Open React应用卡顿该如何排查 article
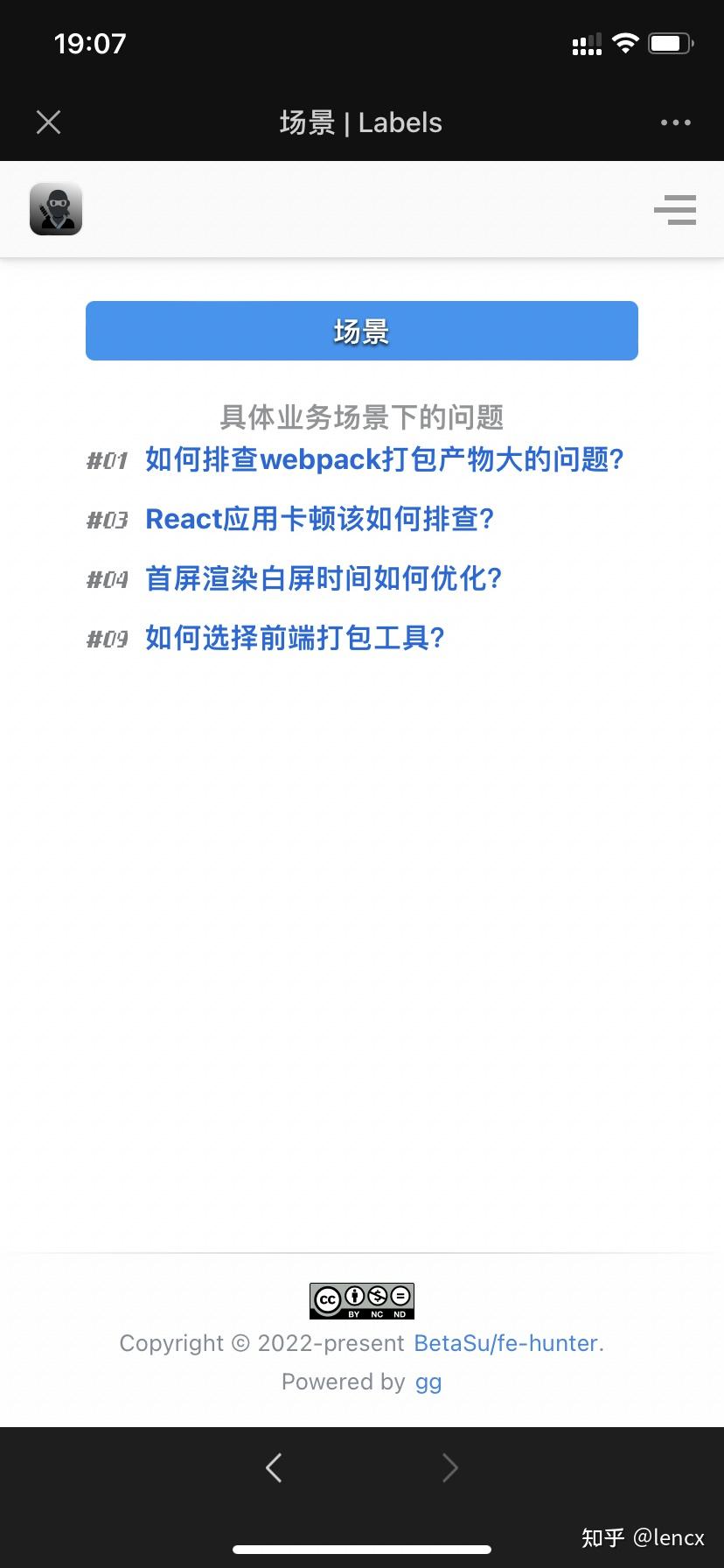This screenshot has width=724, height=1568. 320,519
